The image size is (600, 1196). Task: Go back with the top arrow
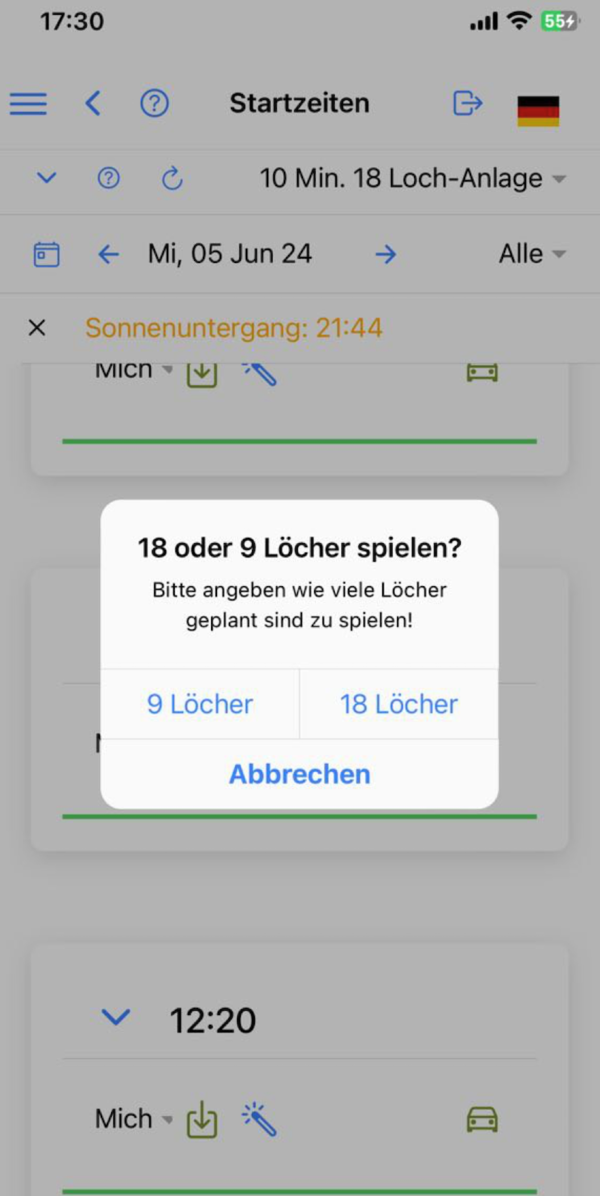pos(93,103)
